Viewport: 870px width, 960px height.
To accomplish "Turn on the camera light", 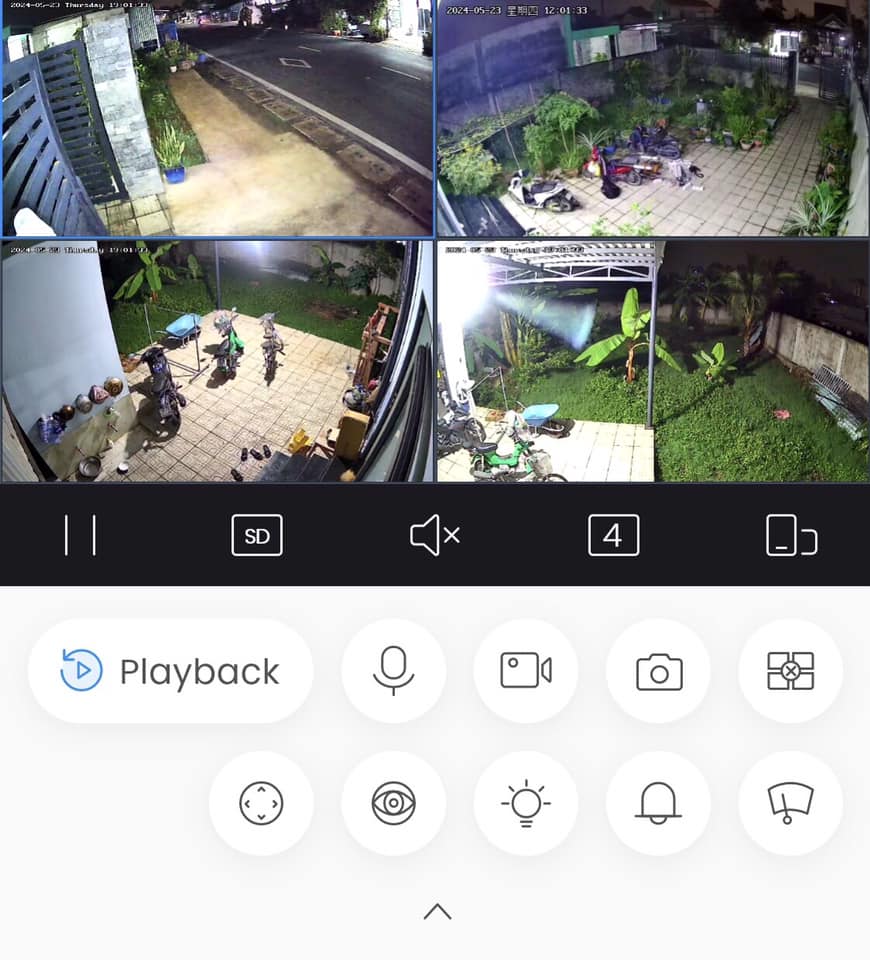I will pyautogui.click(x=526, y=803).
